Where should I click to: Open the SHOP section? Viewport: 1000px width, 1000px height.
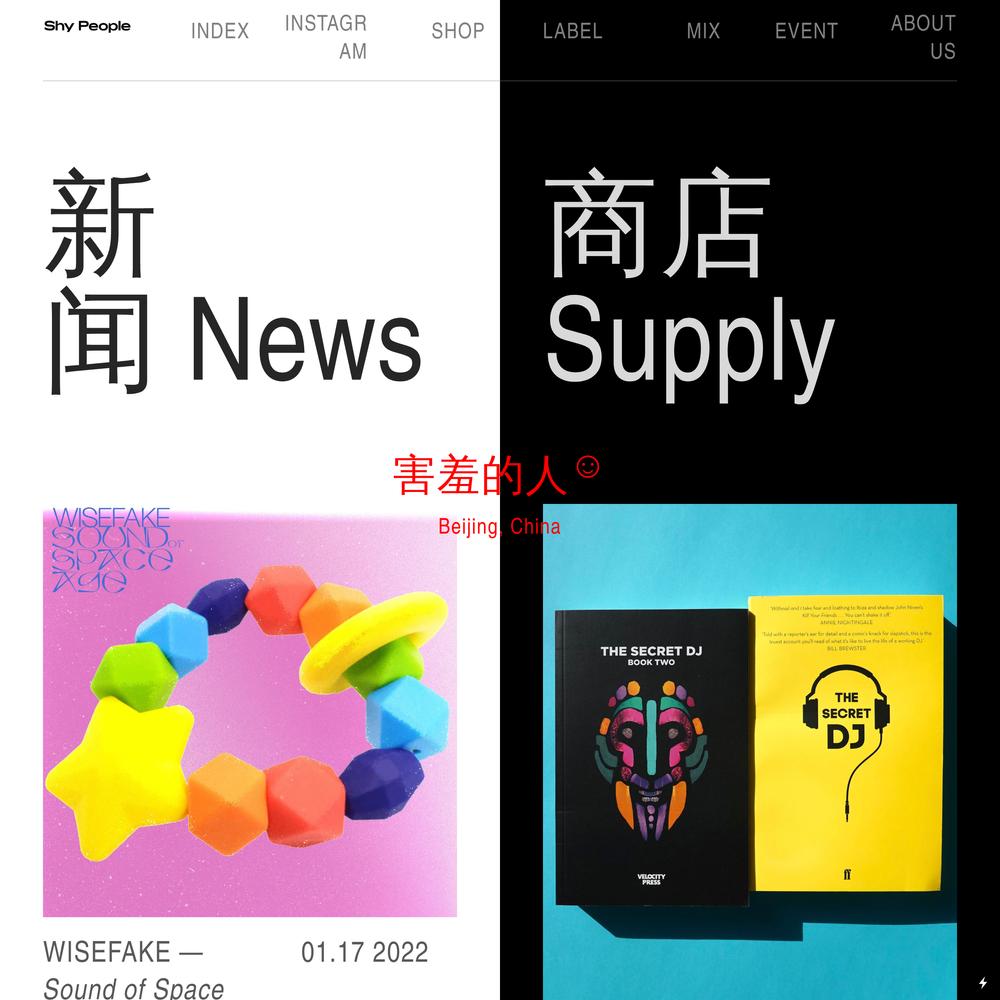pos(458,31)
